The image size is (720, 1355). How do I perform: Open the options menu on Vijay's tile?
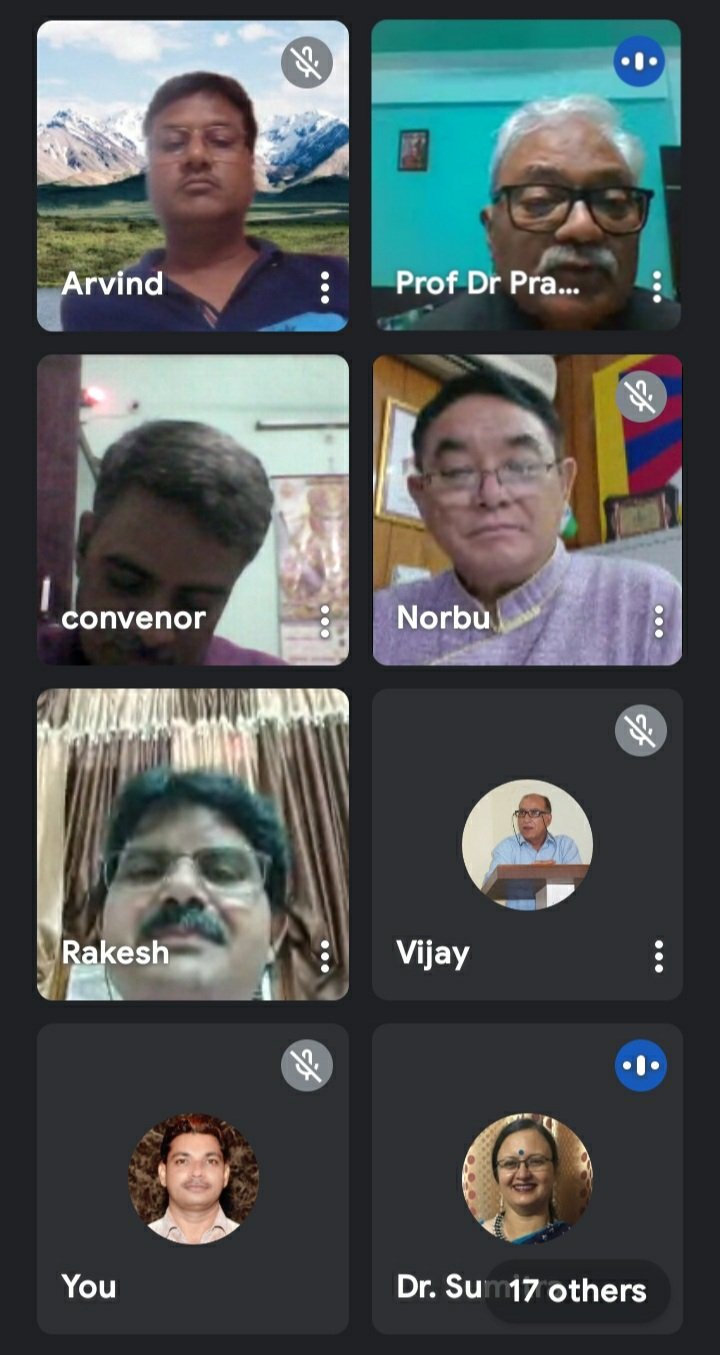[x=658, y=956]
